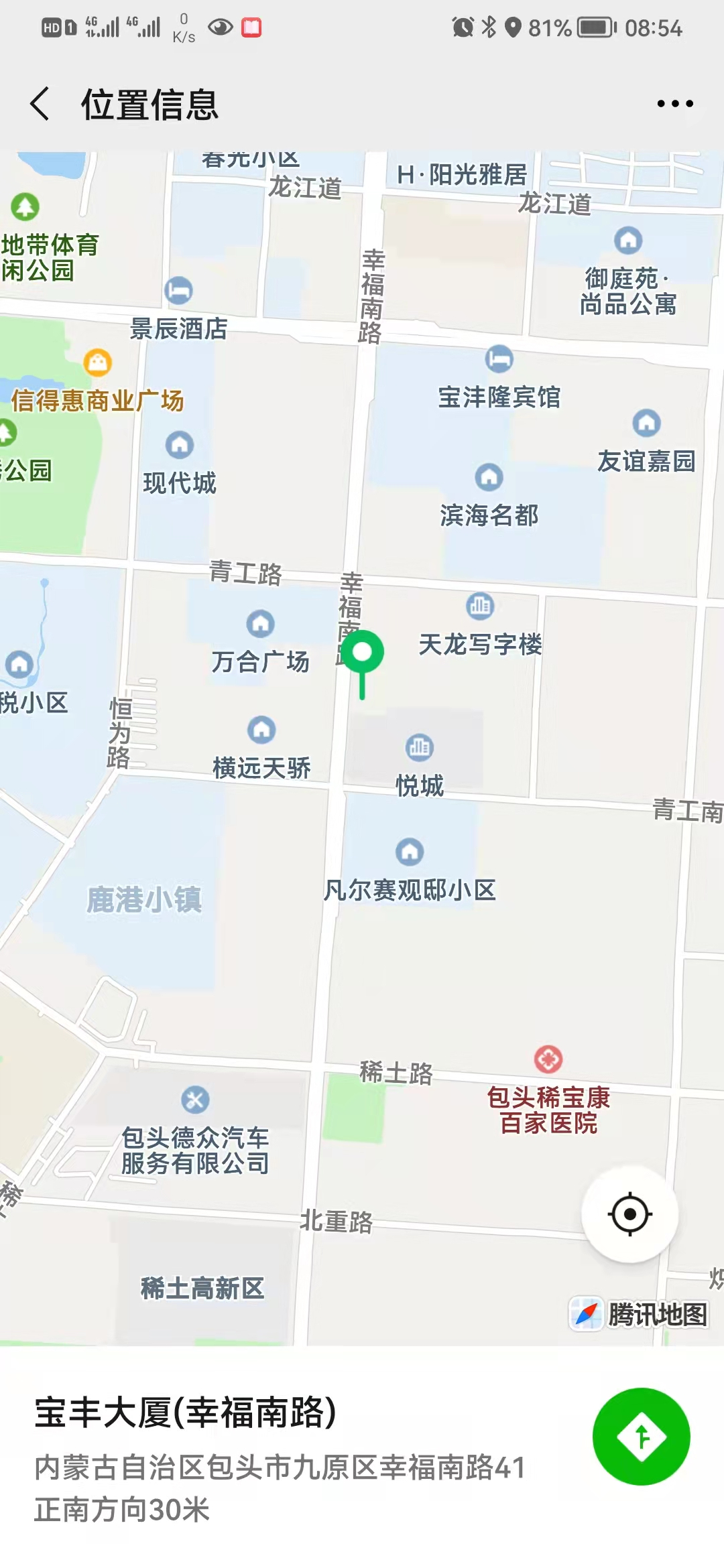Select 滨海名都 on the map
This screenshot has width=724, height=1568.
pyautogui.click(x=489, y=514)
